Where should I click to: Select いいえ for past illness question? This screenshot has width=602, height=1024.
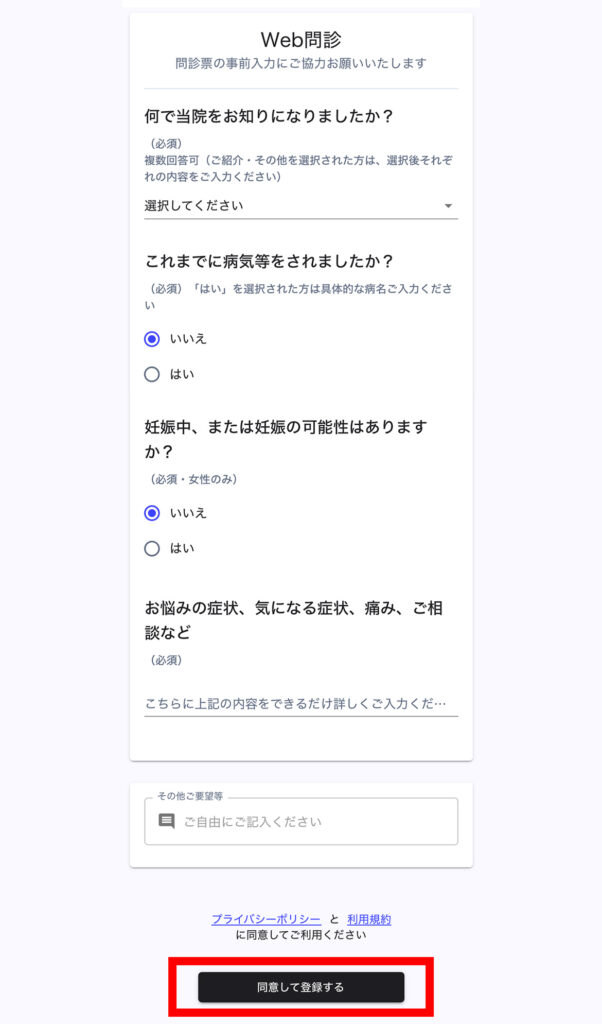click(152, 339)
